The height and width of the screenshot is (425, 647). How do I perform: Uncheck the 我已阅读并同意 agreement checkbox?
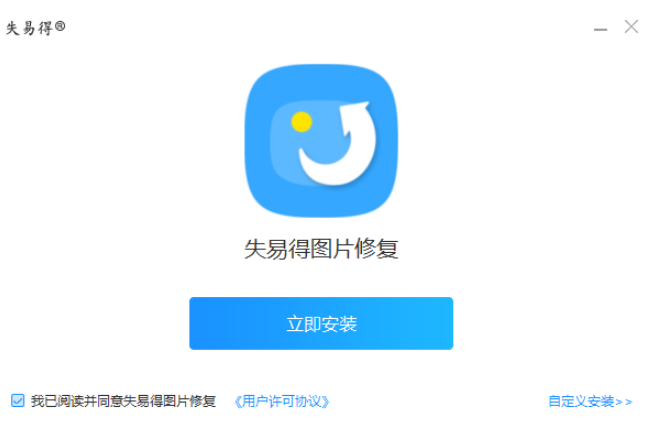coord(18,401)
